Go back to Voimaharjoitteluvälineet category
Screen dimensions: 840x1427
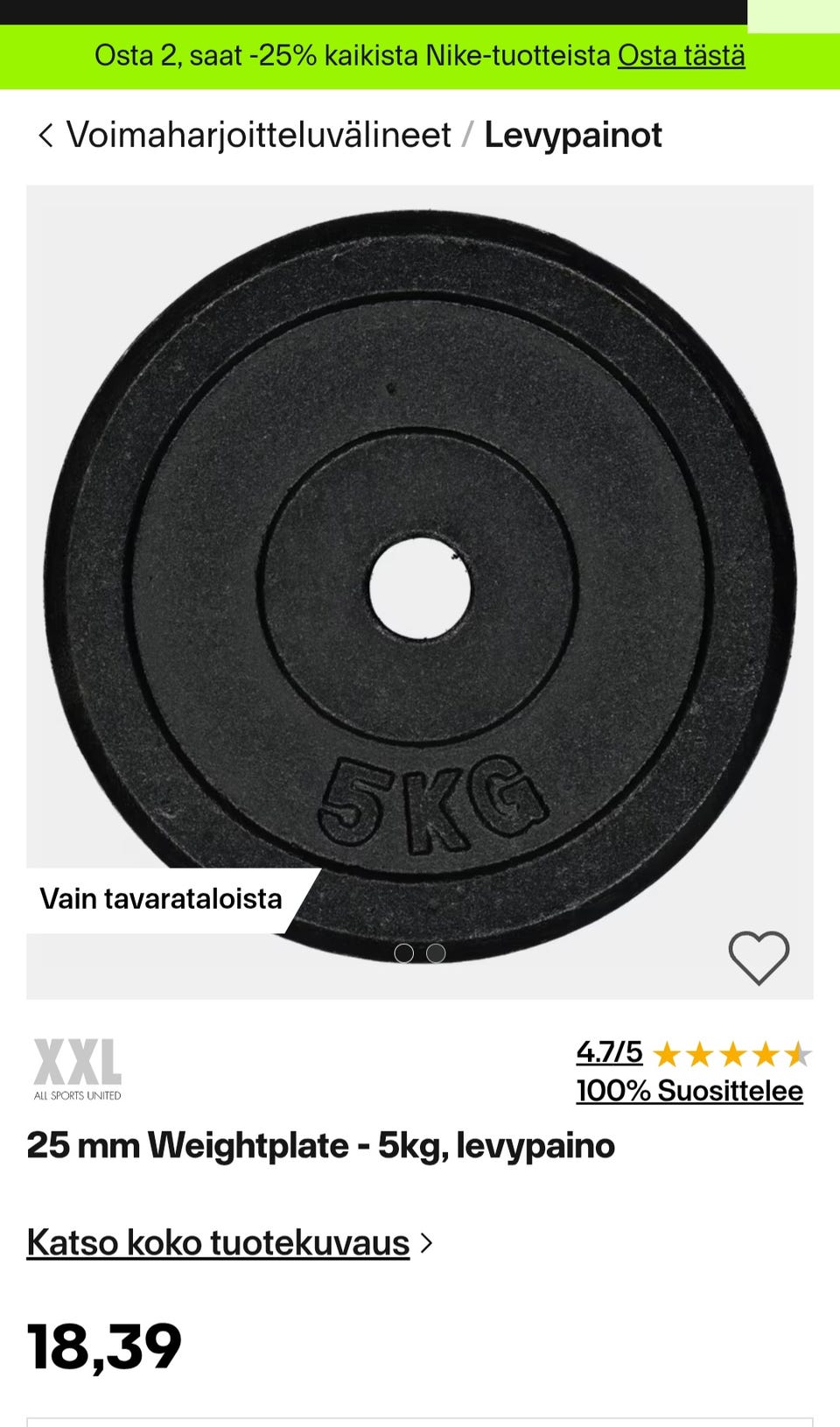coord(244,135)
